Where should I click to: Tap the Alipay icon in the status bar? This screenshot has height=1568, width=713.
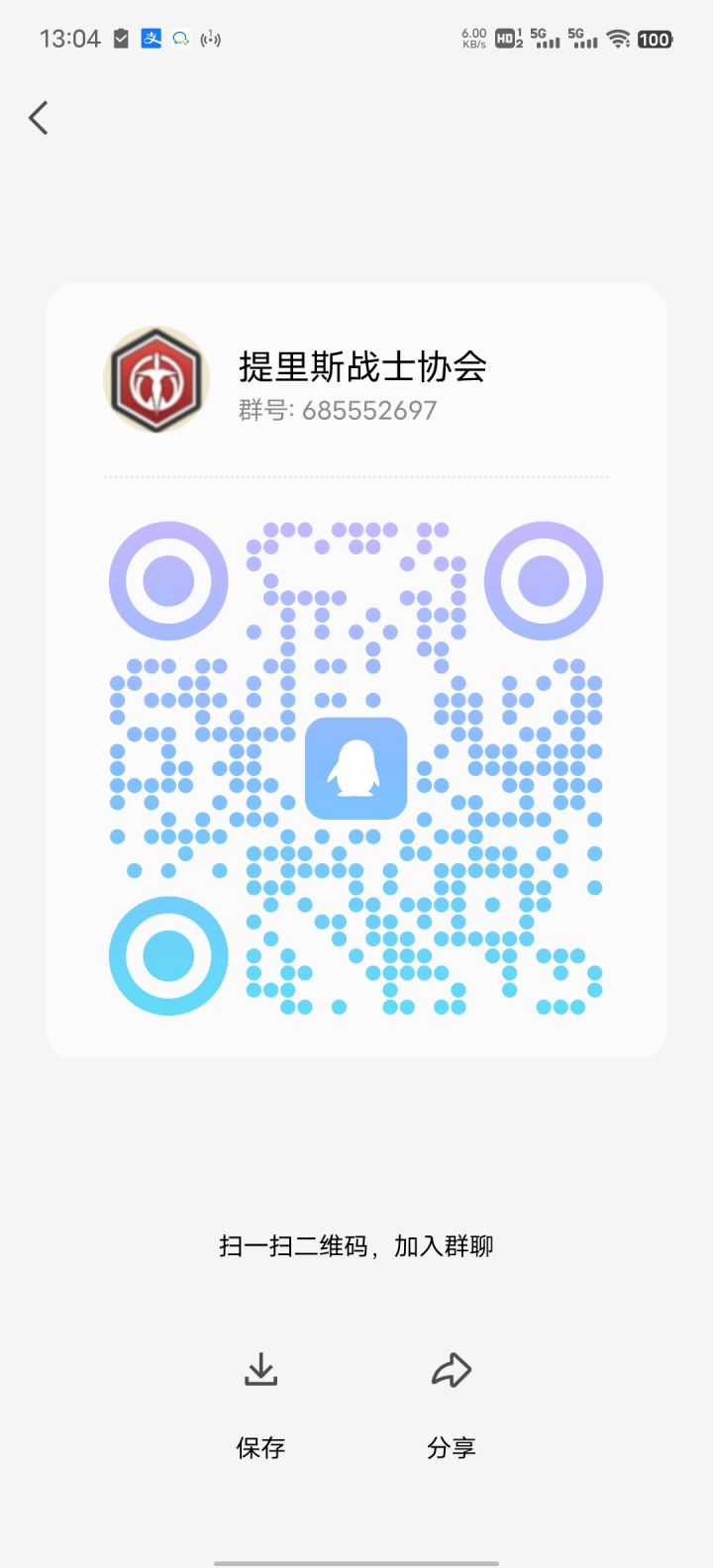click(150, 38)
